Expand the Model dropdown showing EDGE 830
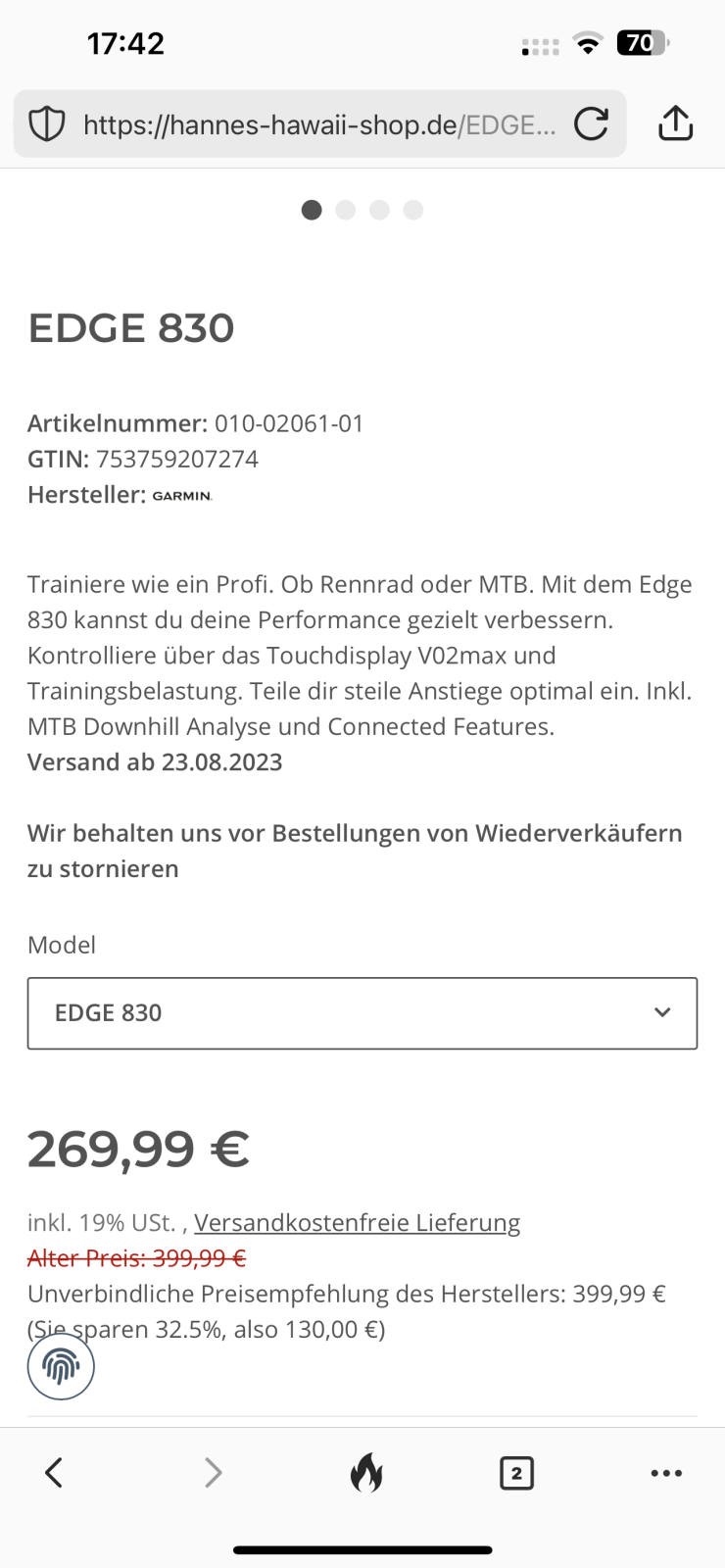The width and height of the screenshot is (725, 1568). click(362, 1013)
